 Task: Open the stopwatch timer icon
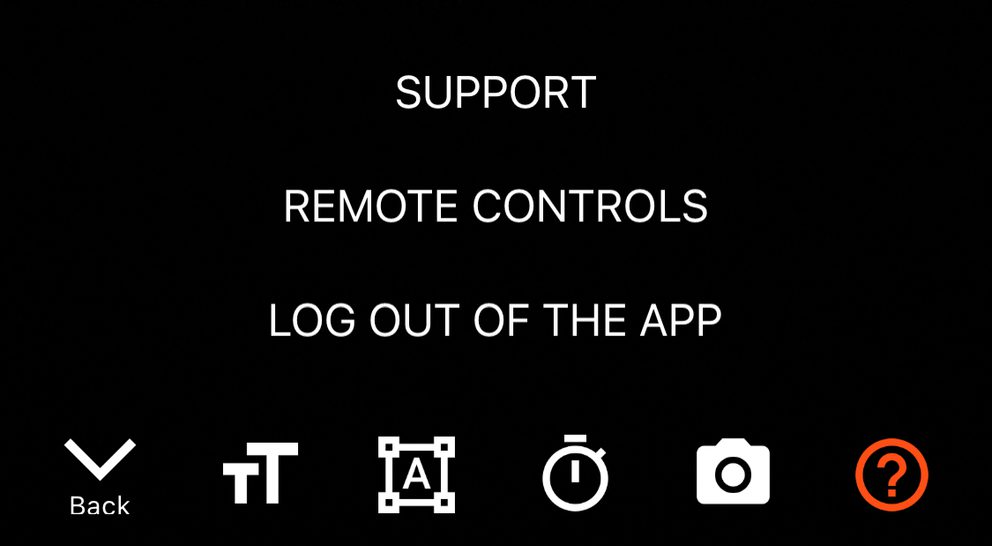point(575,472)
